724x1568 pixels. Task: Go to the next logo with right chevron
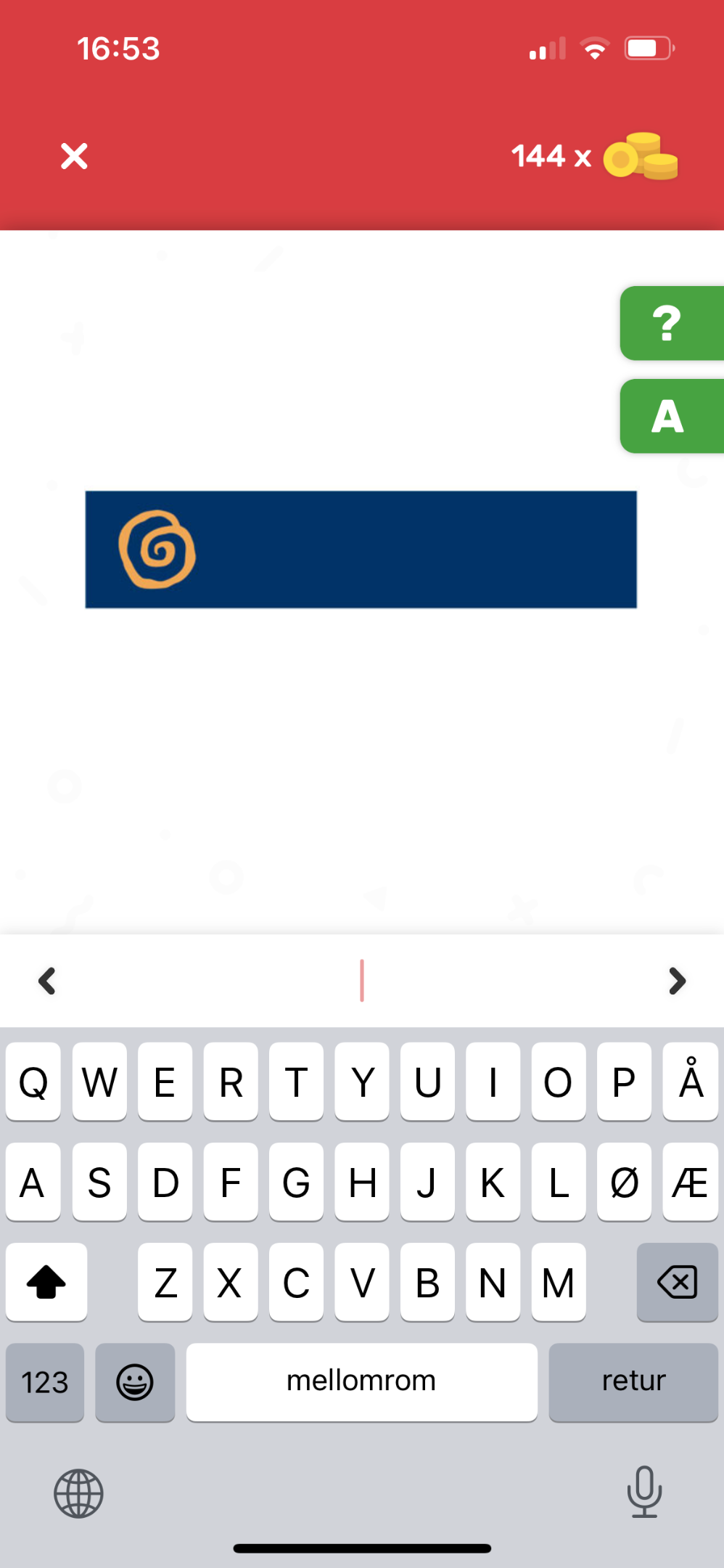(677, 981)
